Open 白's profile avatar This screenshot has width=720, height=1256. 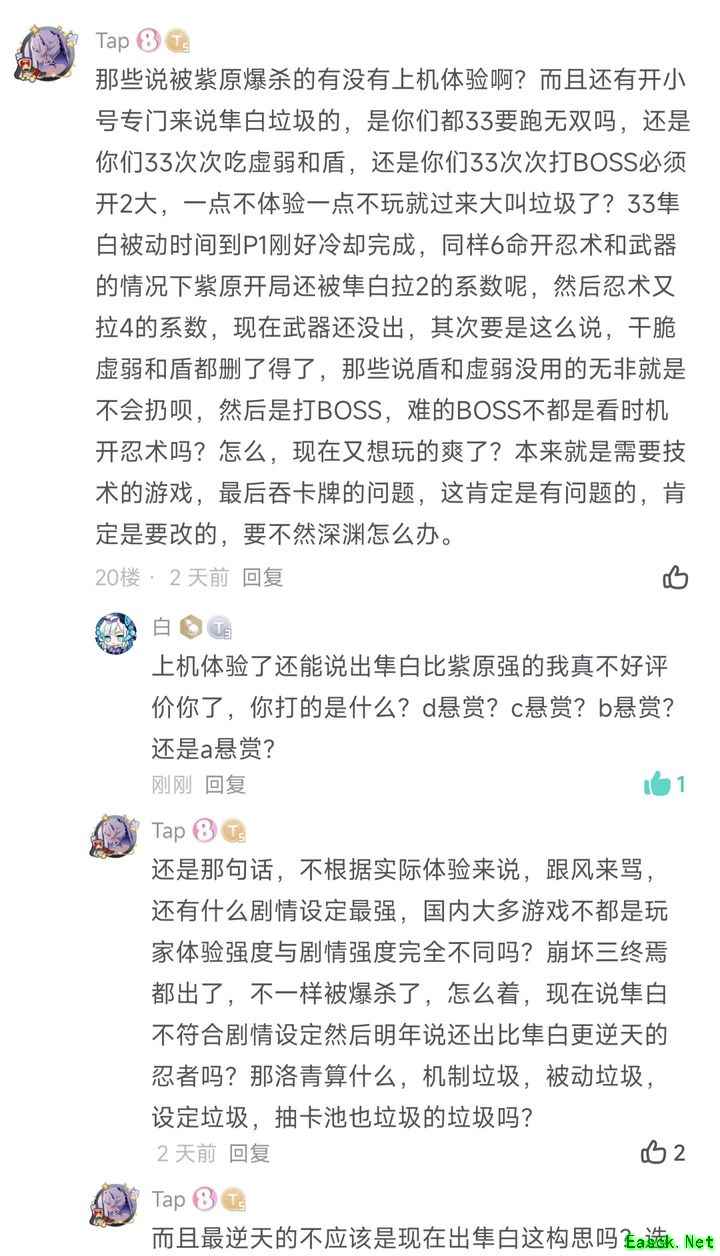point(116,632)
